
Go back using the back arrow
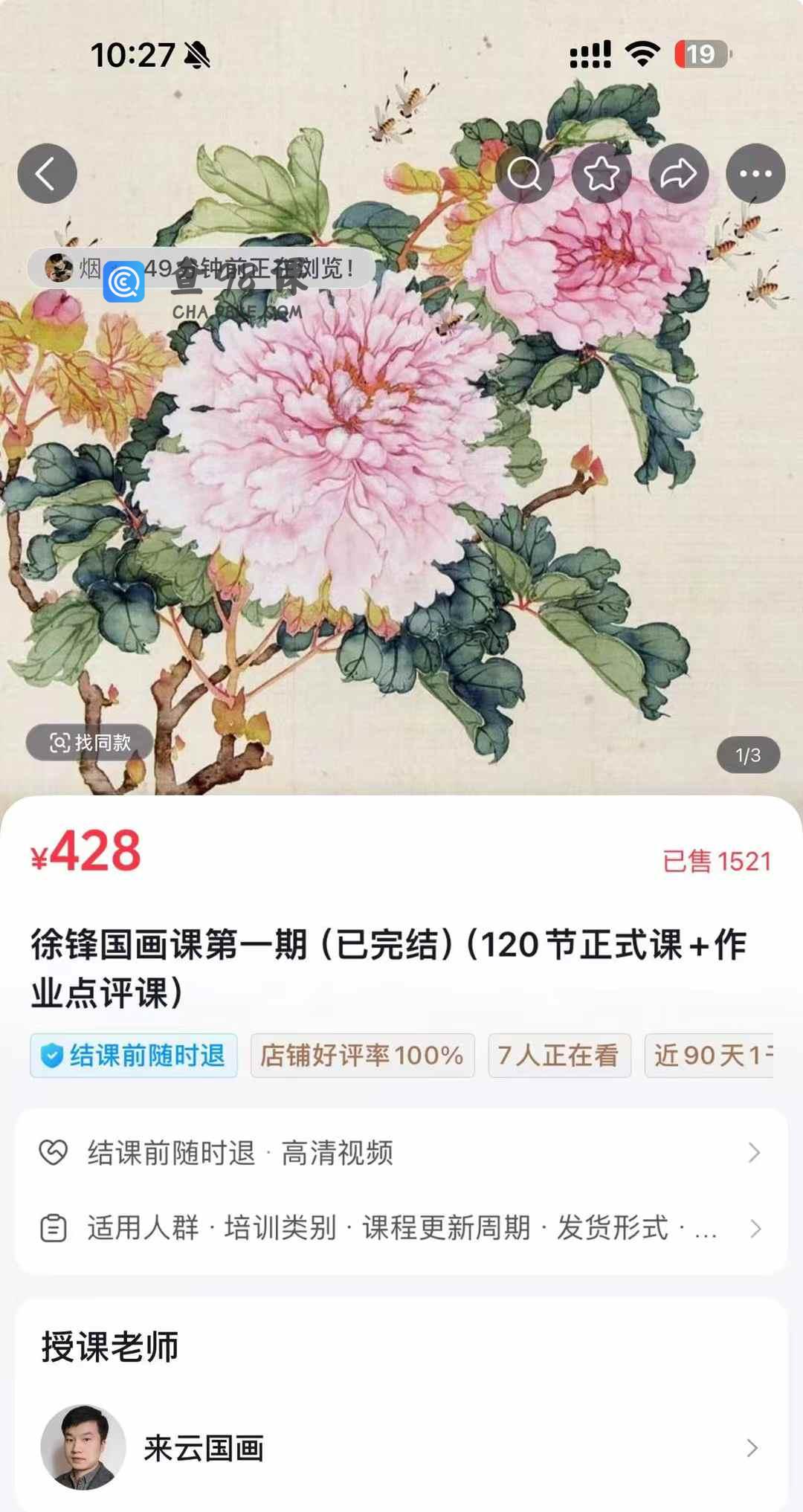coord(47,174)
